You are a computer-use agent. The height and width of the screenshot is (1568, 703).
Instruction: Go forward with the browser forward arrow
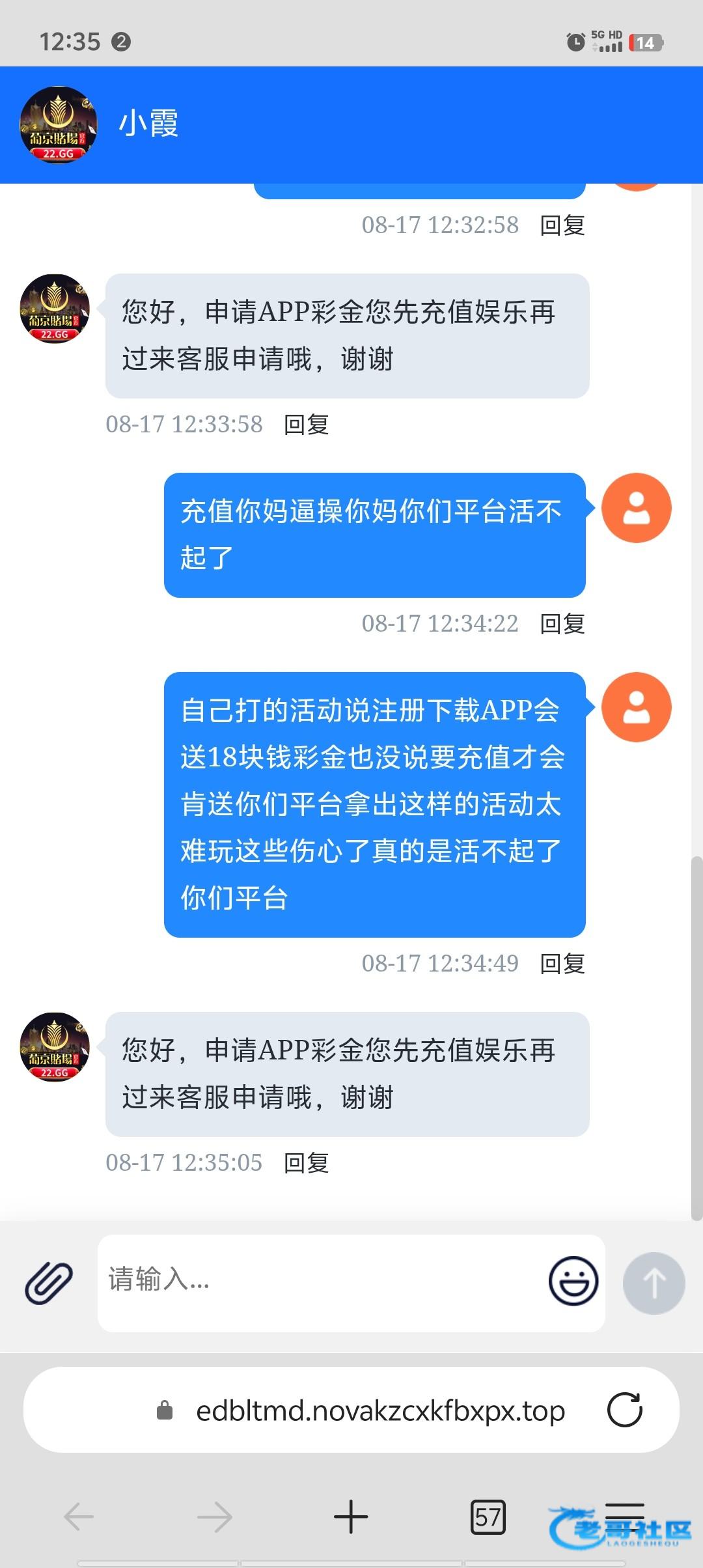point(215,1517)
